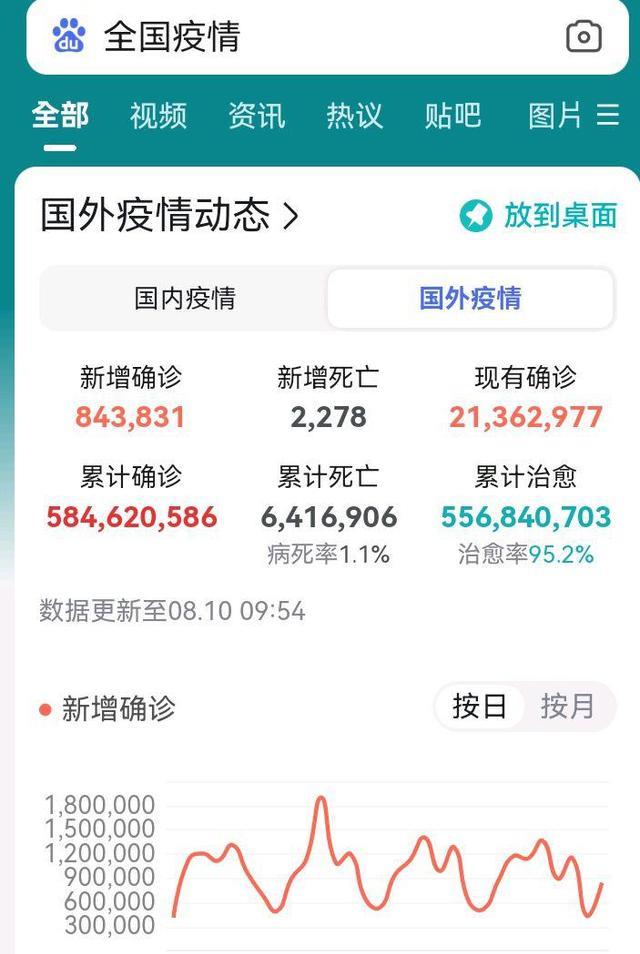Select the 国外疫情 segment
The height and width of the screenshot is (954, 640).
coord(470,298)
